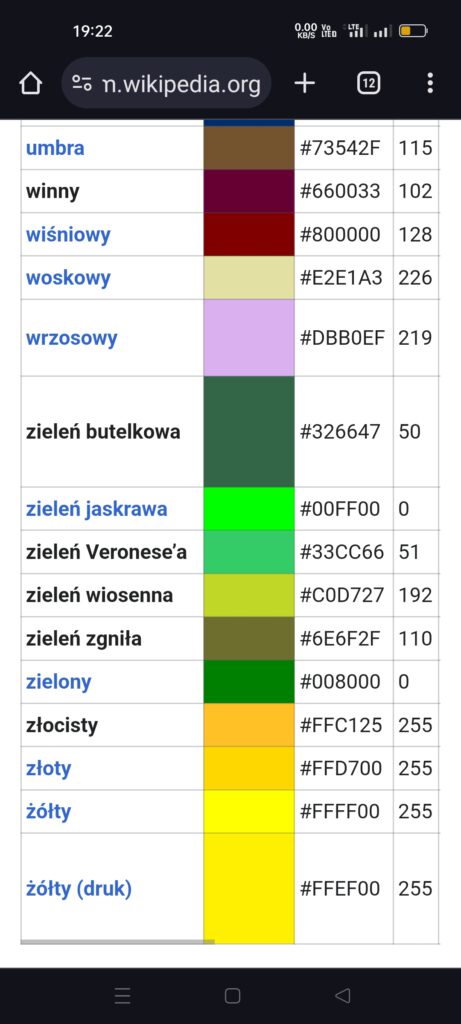Image resolution: width=461 pixels, height=1024 pixels.
Task: Tap the system home button
Action: coord(232,995)
